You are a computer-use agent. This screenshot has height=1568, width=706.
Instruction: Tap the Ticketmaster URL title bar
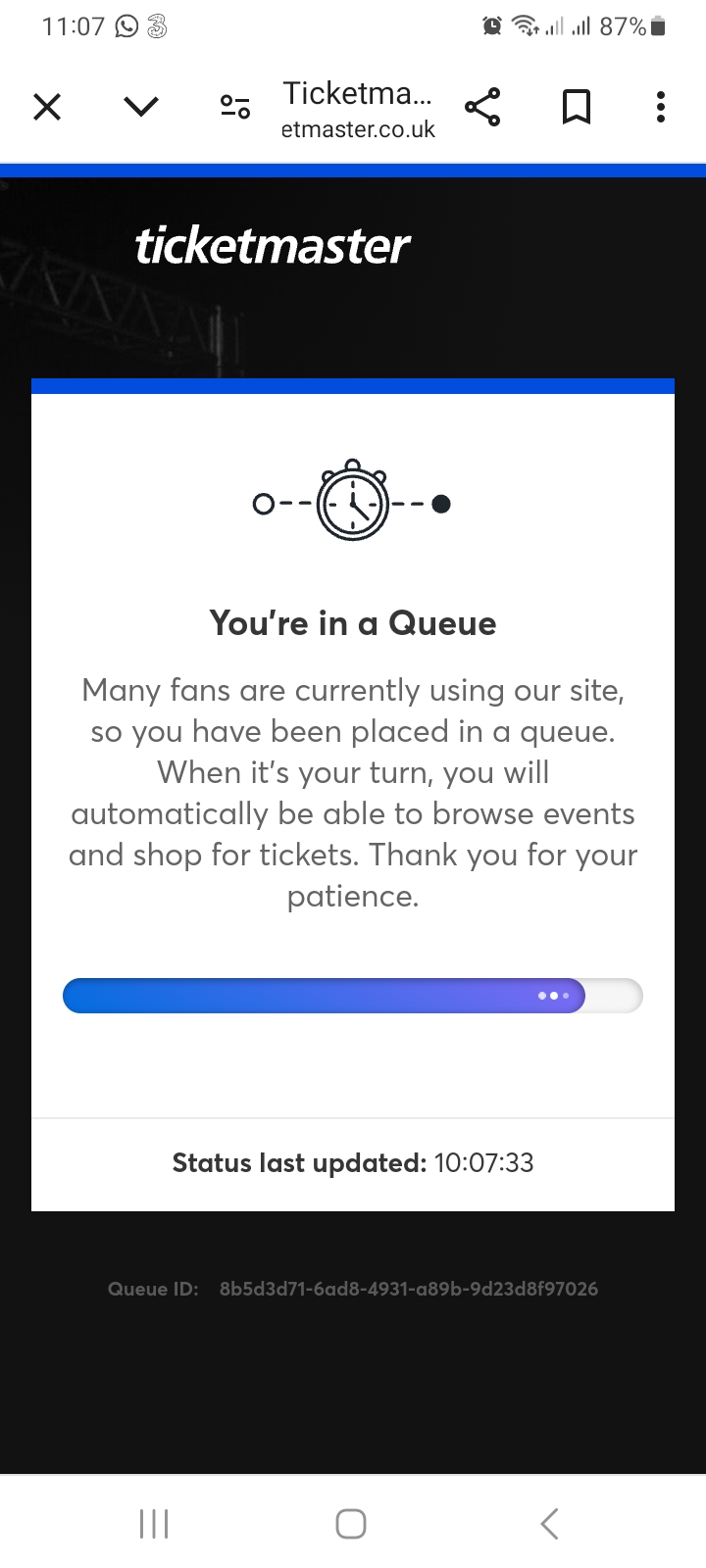[359, 109]
